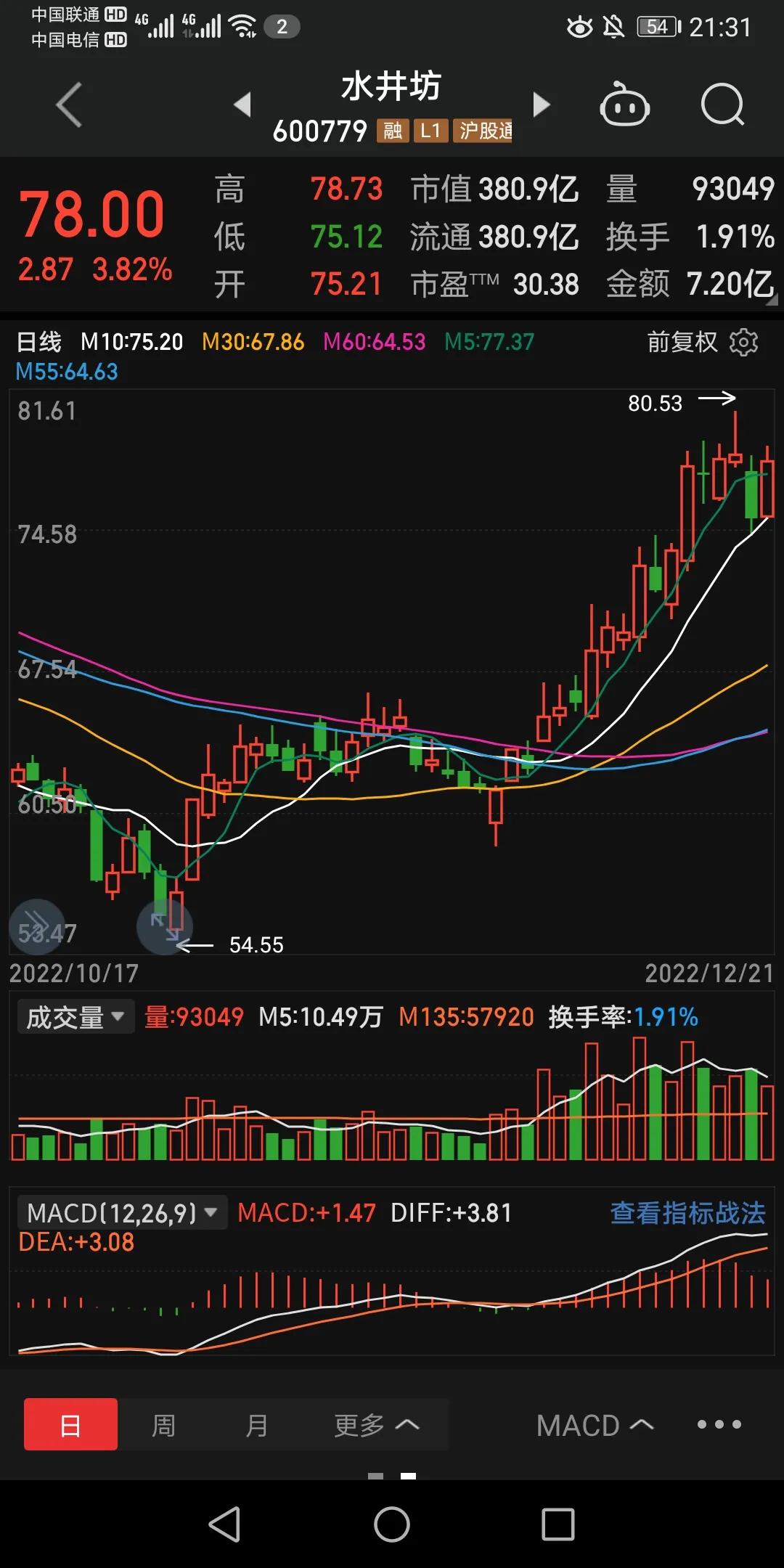The width and height of the screenshot is (784, 1568).
Task: Open the three-dot more options menu
Action: [x=719, y=1425]
